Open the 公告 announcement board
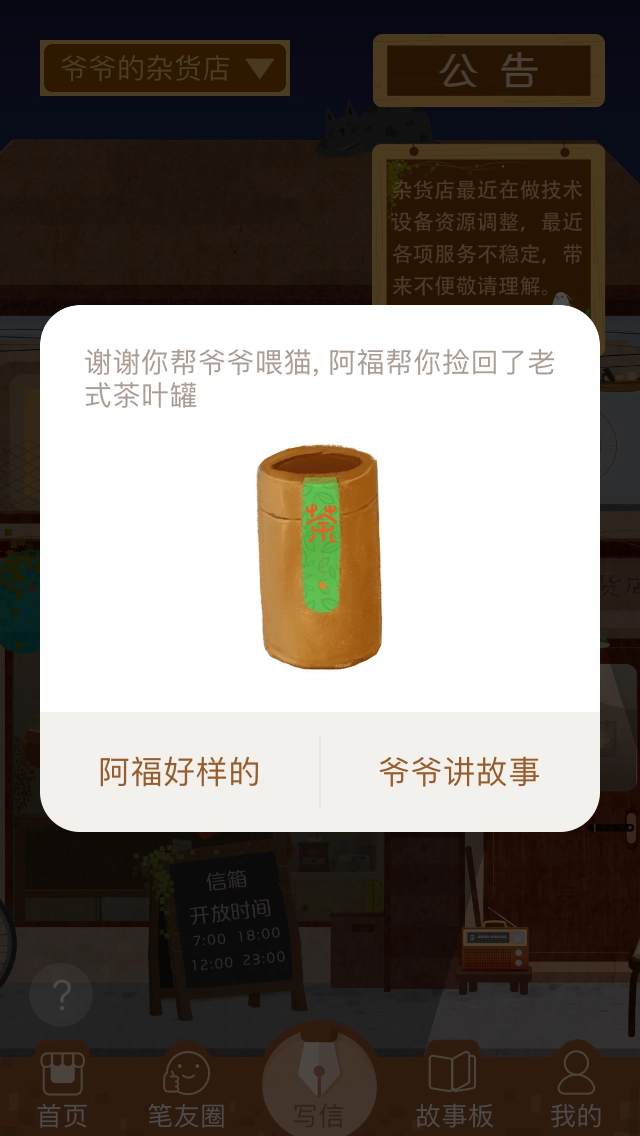 pos(488,71)
